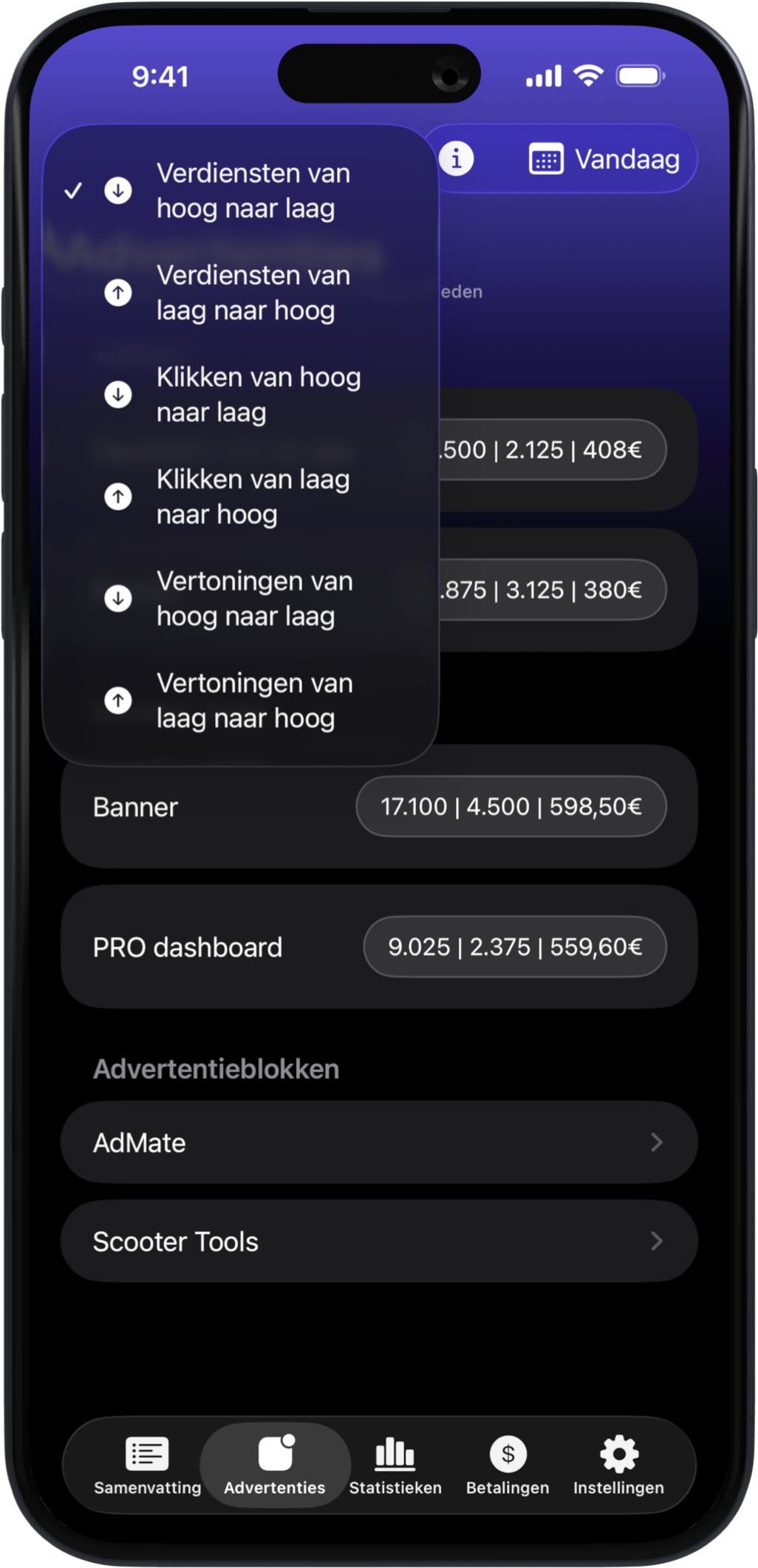The image size is (758, 1568).
Task: Open the Banner ad row
Action: [x=378, y=806]
